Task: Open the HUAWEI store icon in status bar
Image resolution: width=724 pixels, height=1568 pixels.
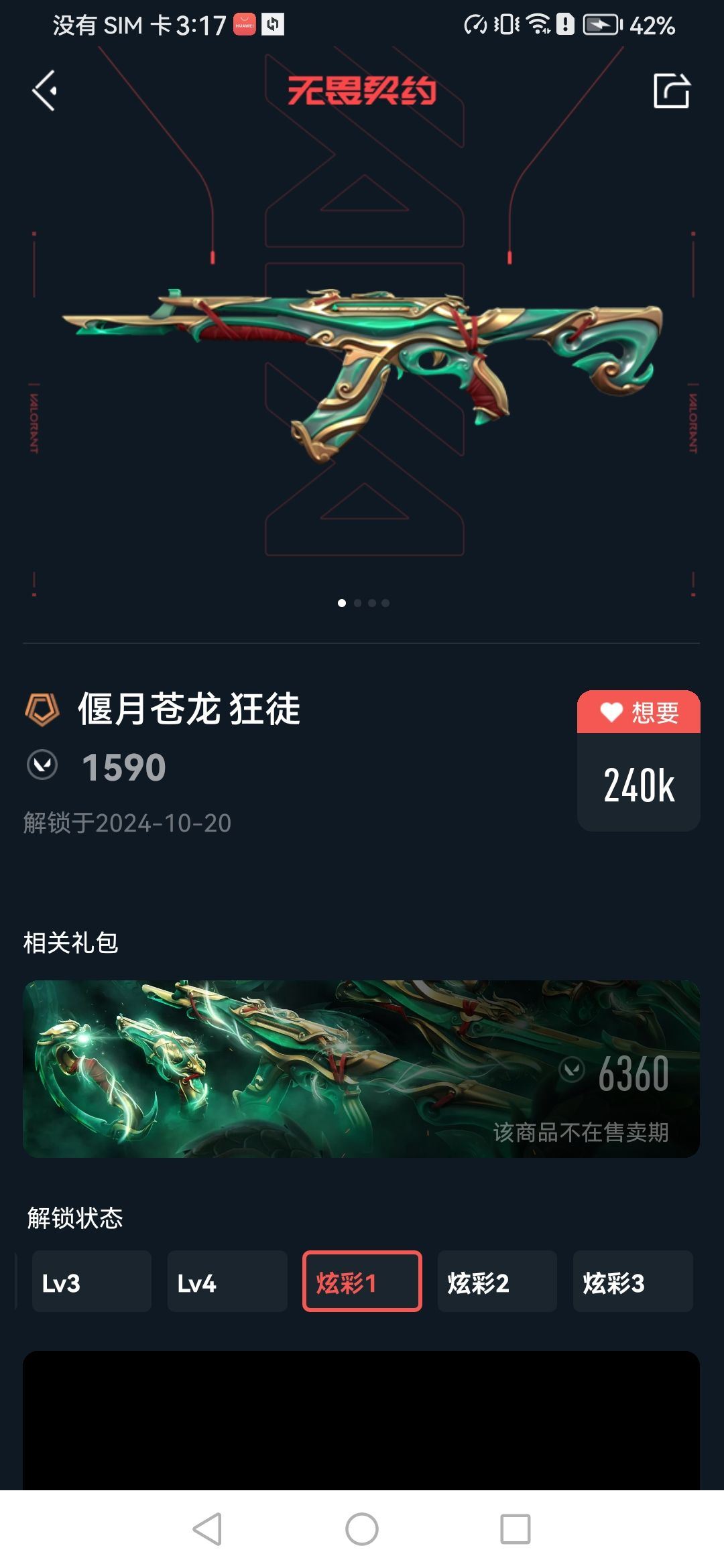Action: click(x=243, y=24)
